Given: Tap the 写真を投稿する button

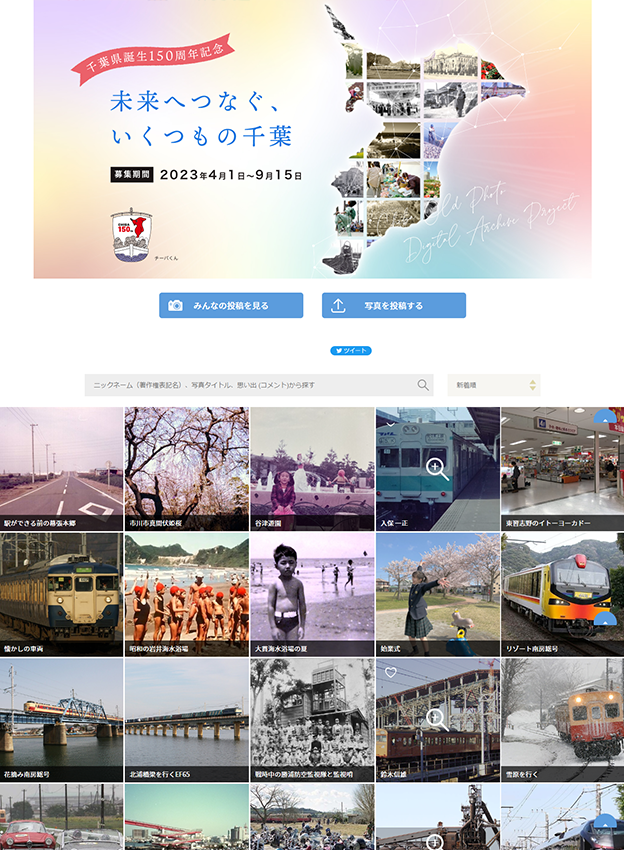Looking at the screenshot, I should (x=393, y=305).
